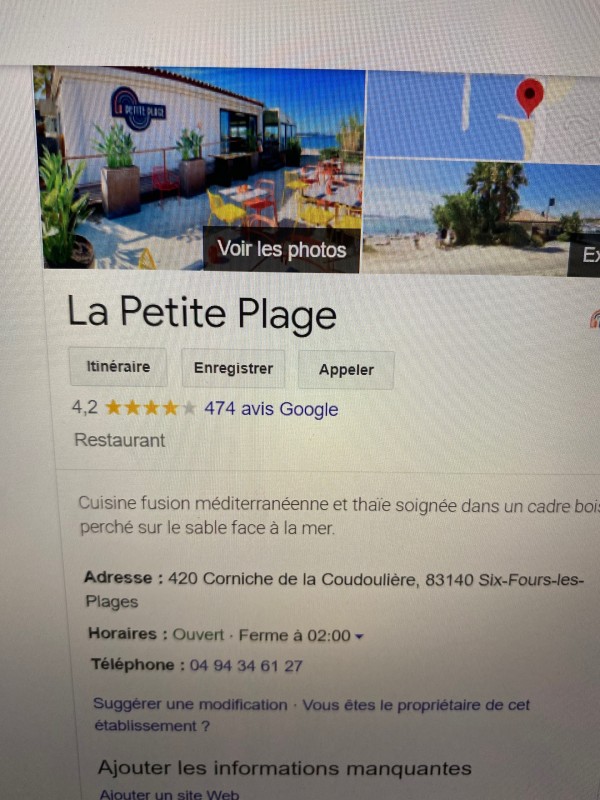View the beach exterior photo thumbnail
This screenshot has width=600, height=800.
(482, 217)
